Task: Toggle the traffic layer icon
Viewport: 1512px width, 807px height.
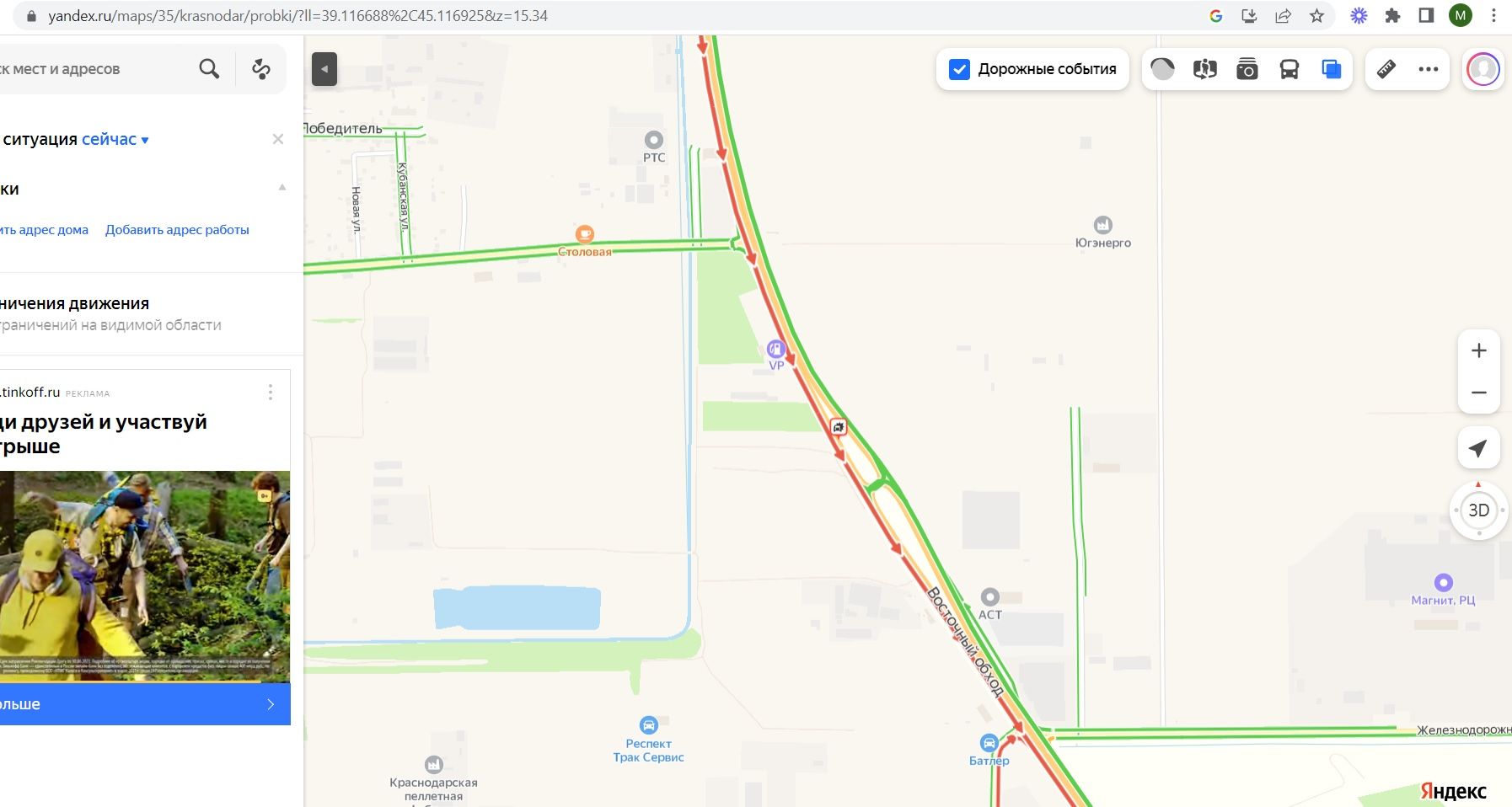Action: click(1162, 69)
